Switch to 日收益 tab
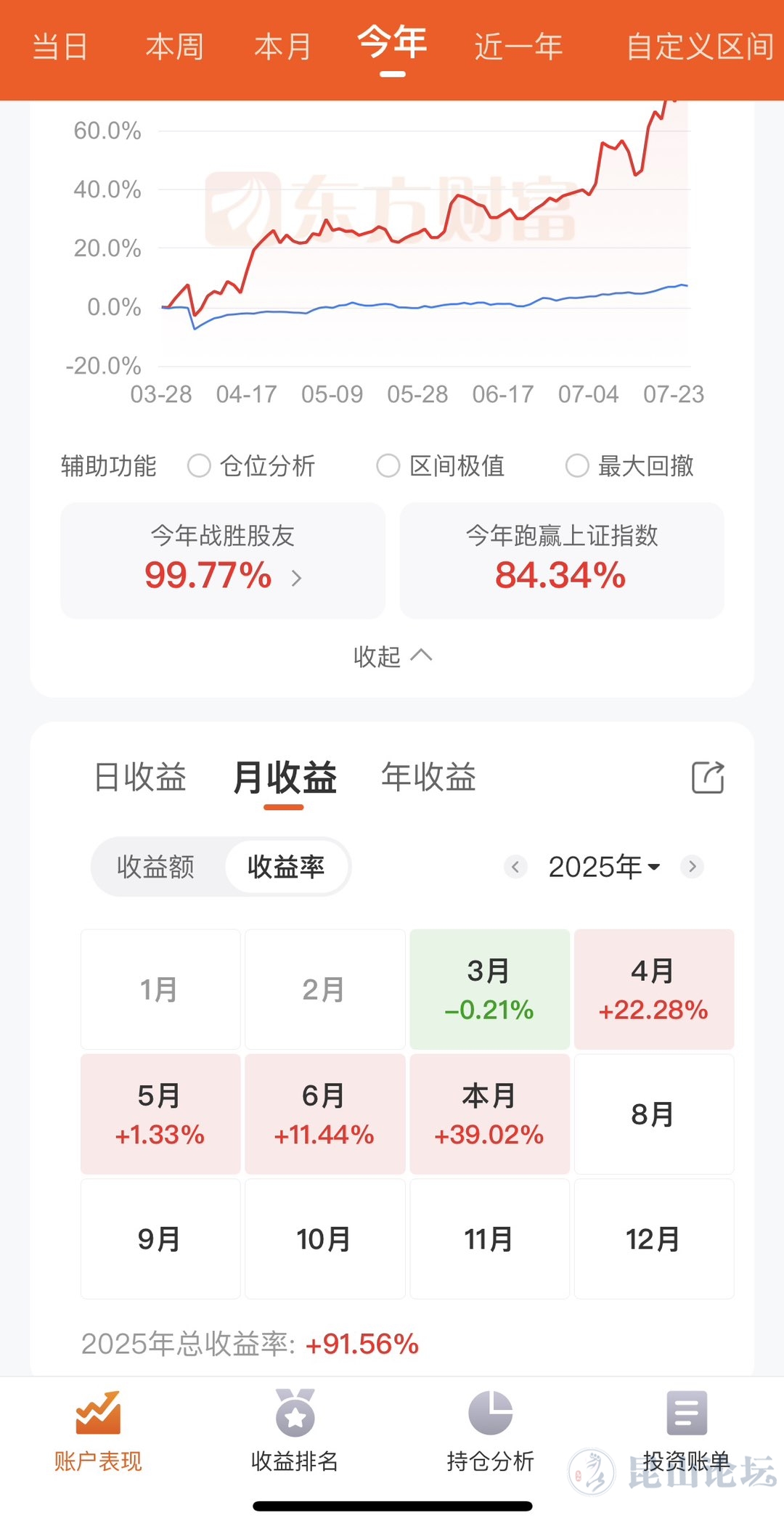784x1526 pixels. click(x=140, y=778)
